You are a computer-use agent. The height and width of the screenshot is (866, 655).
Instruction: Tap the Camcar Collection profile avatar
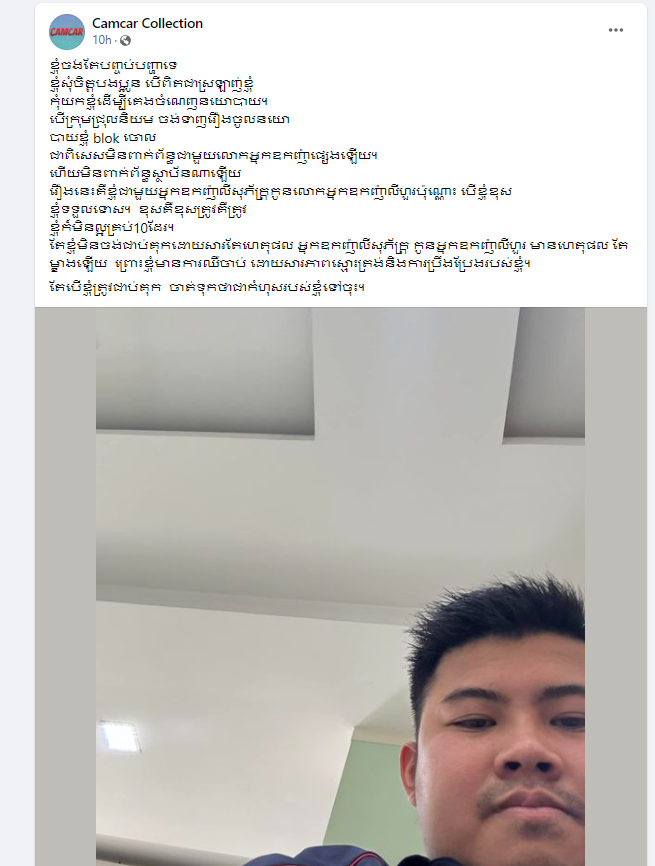tap(67, 32)
